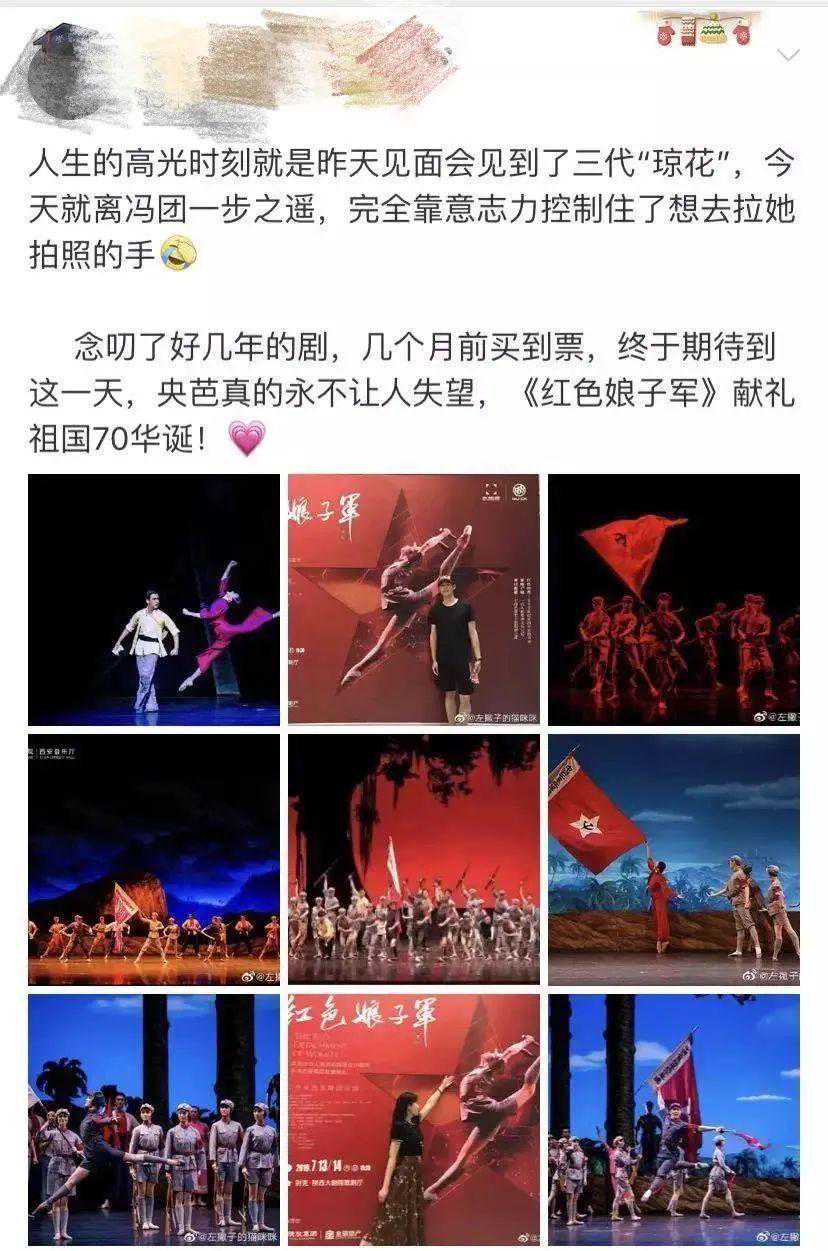The image size is (828, 1251).
Task: Open the post options chevron
Action: (x=789, y=54)
